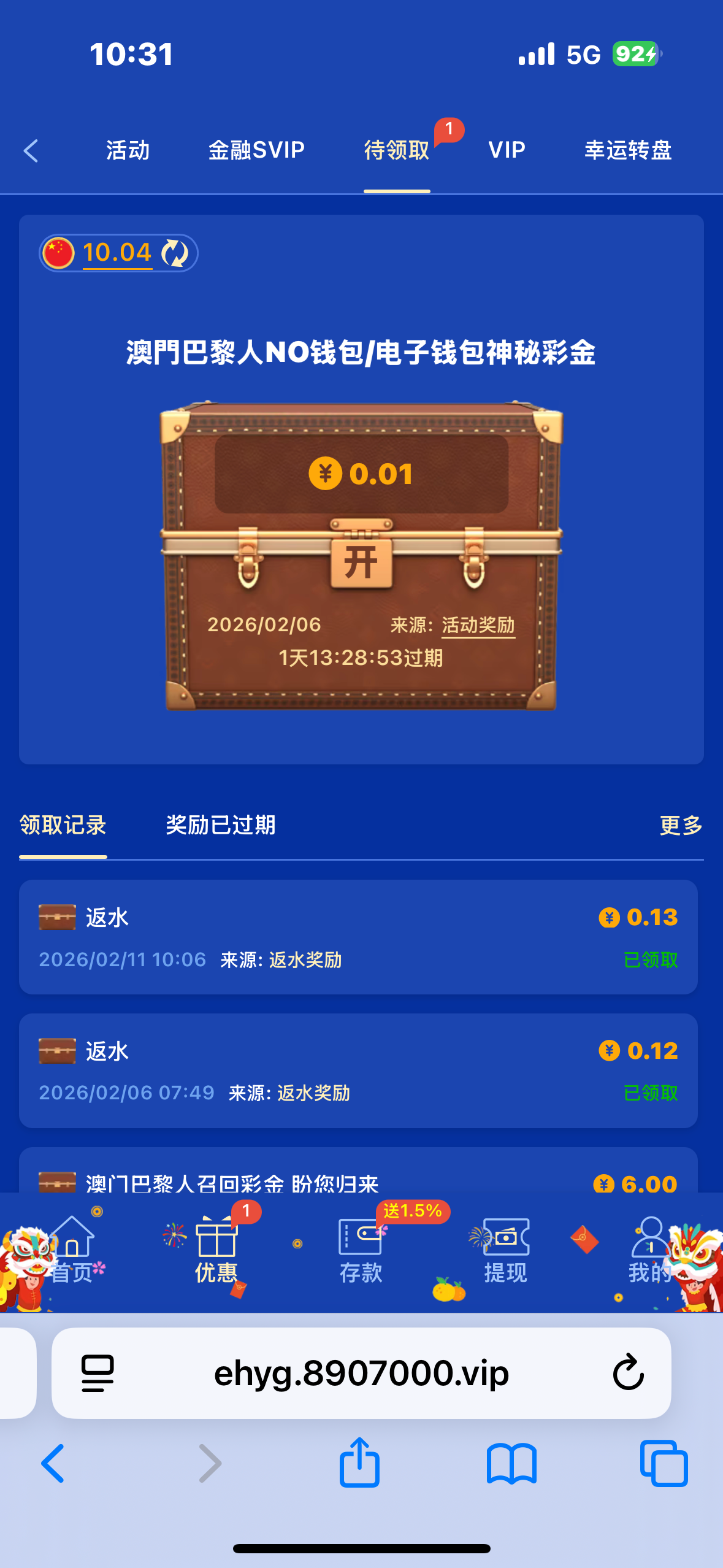Share the page from browser toolbar
Image resolution: width=723 pixels, height=1568 pixels.
point(360,1463)
